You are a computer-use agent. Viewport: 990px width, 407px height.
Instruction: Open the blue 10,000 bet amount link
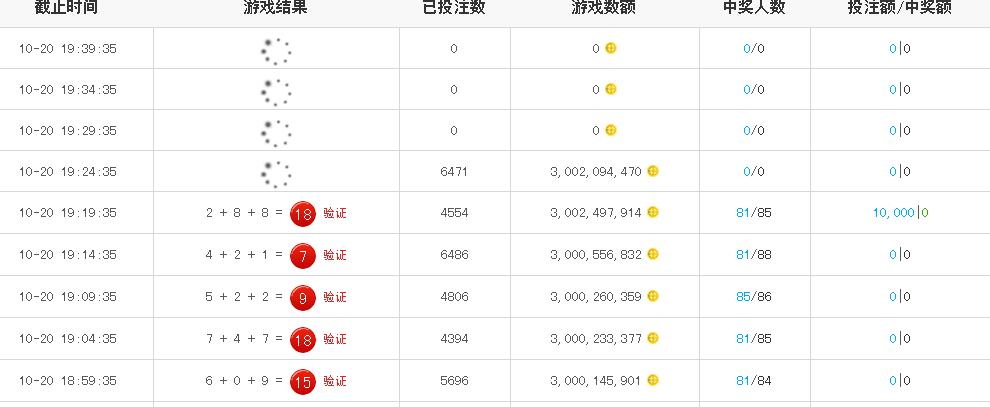click(x=894, y=213)
